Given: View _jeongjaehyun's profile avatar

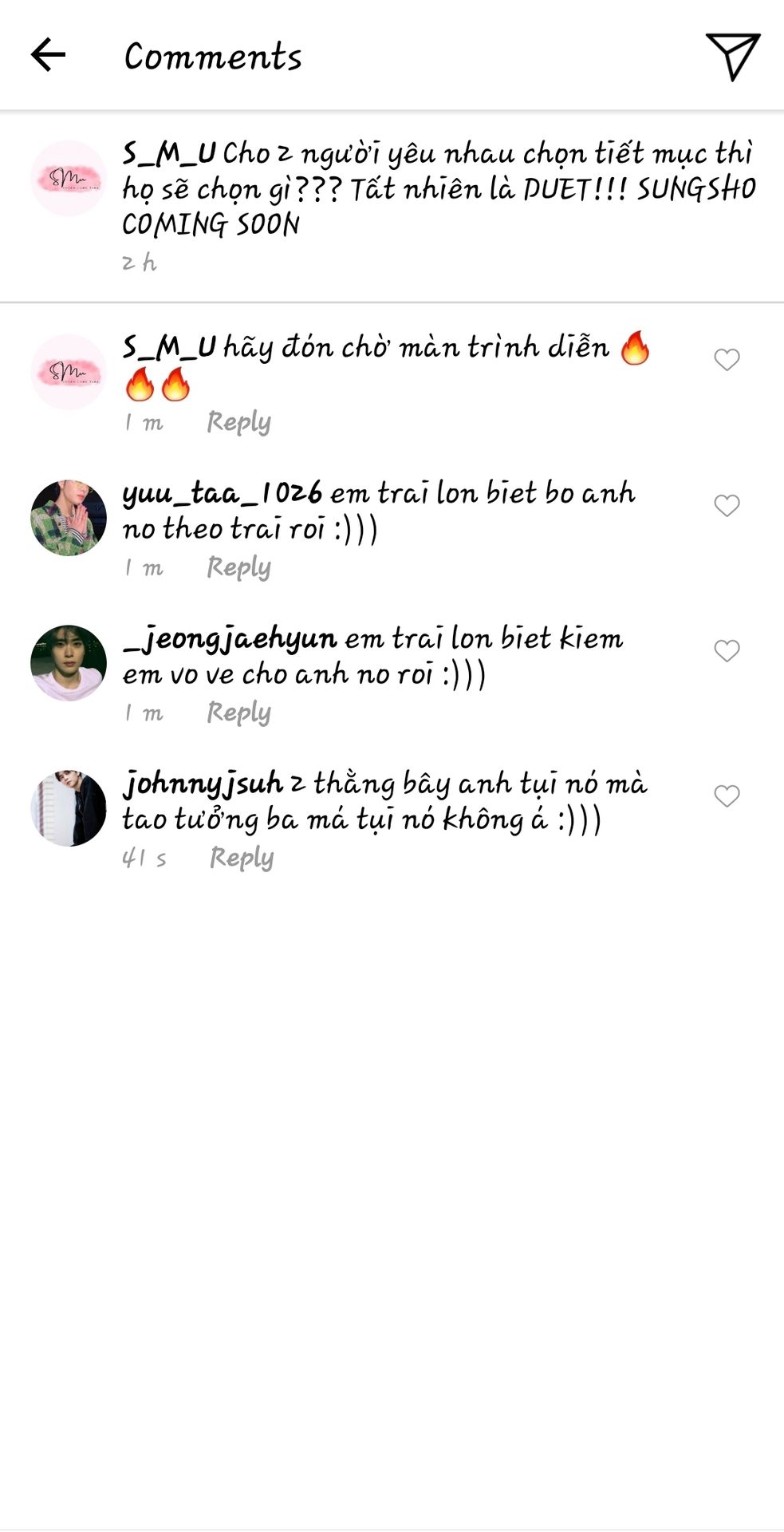Looking at the screenshot, I should point(69,662).
